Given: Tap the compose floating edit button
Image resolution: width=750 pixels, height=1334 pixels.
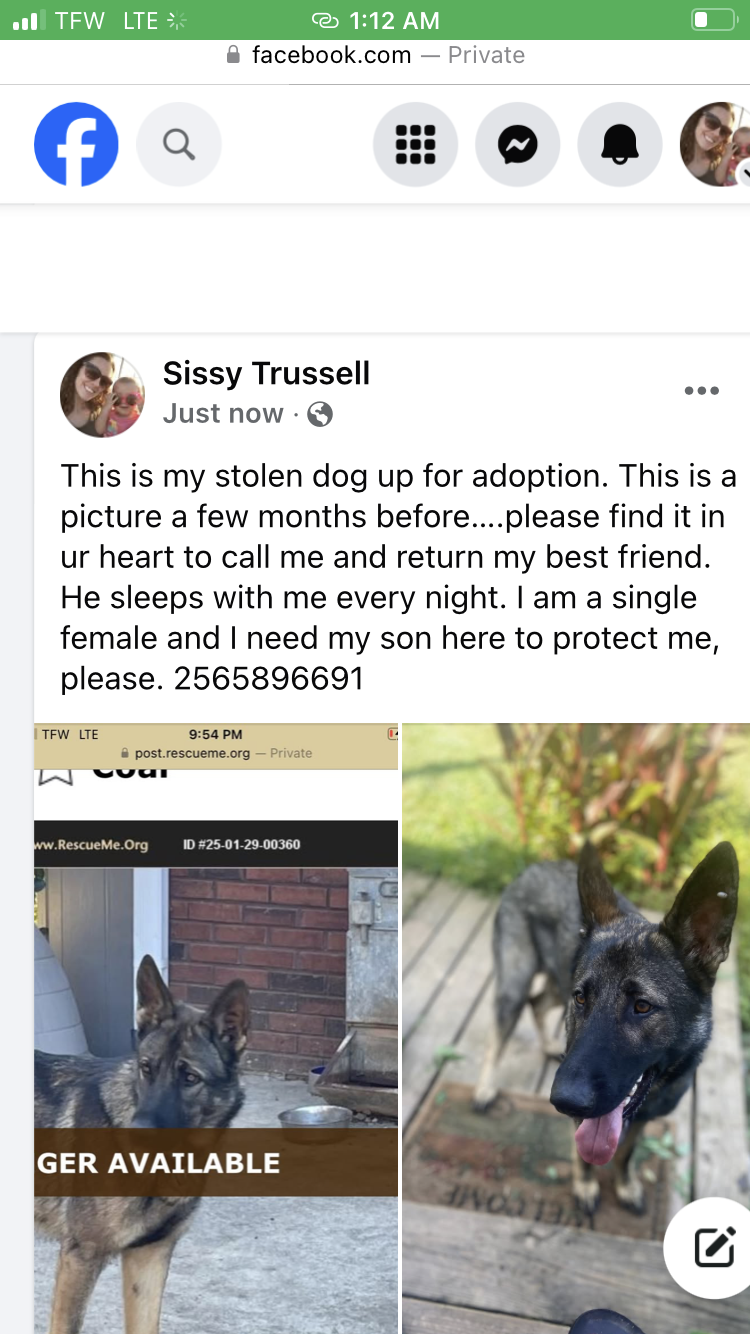Looking at the screenshot, I should click(712, 1247).
